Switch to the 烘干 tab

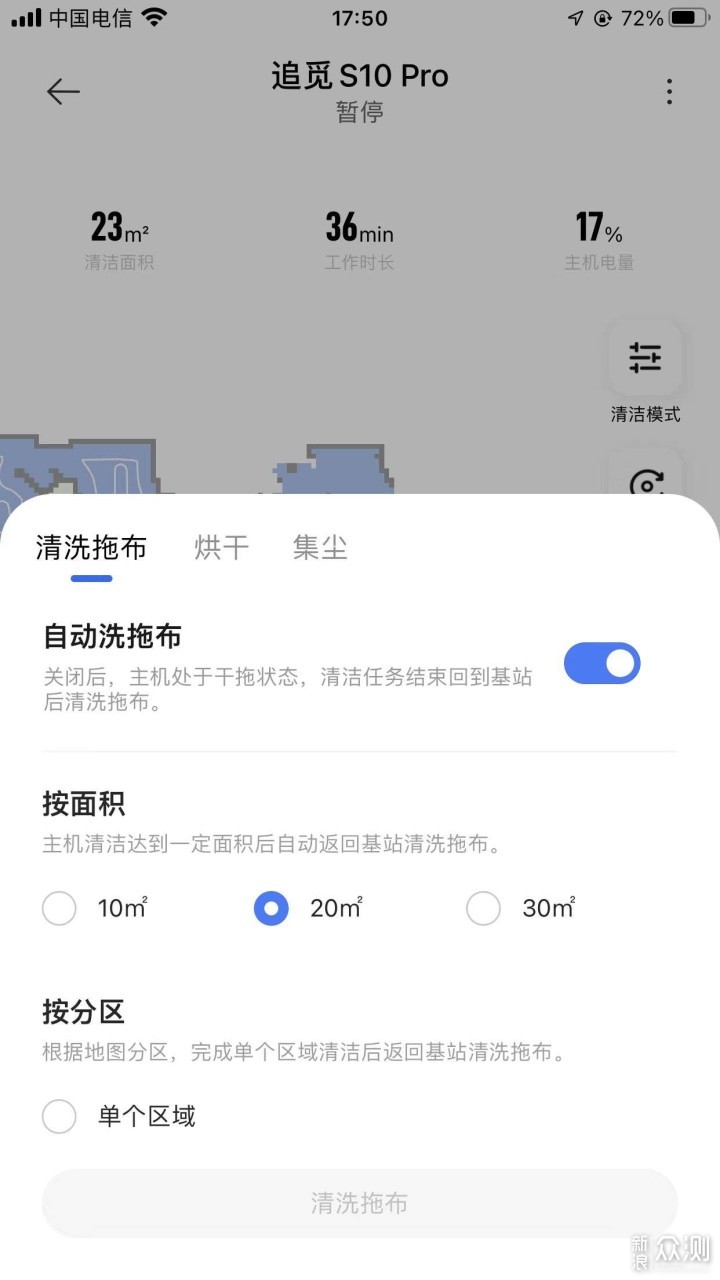point(221,547)
